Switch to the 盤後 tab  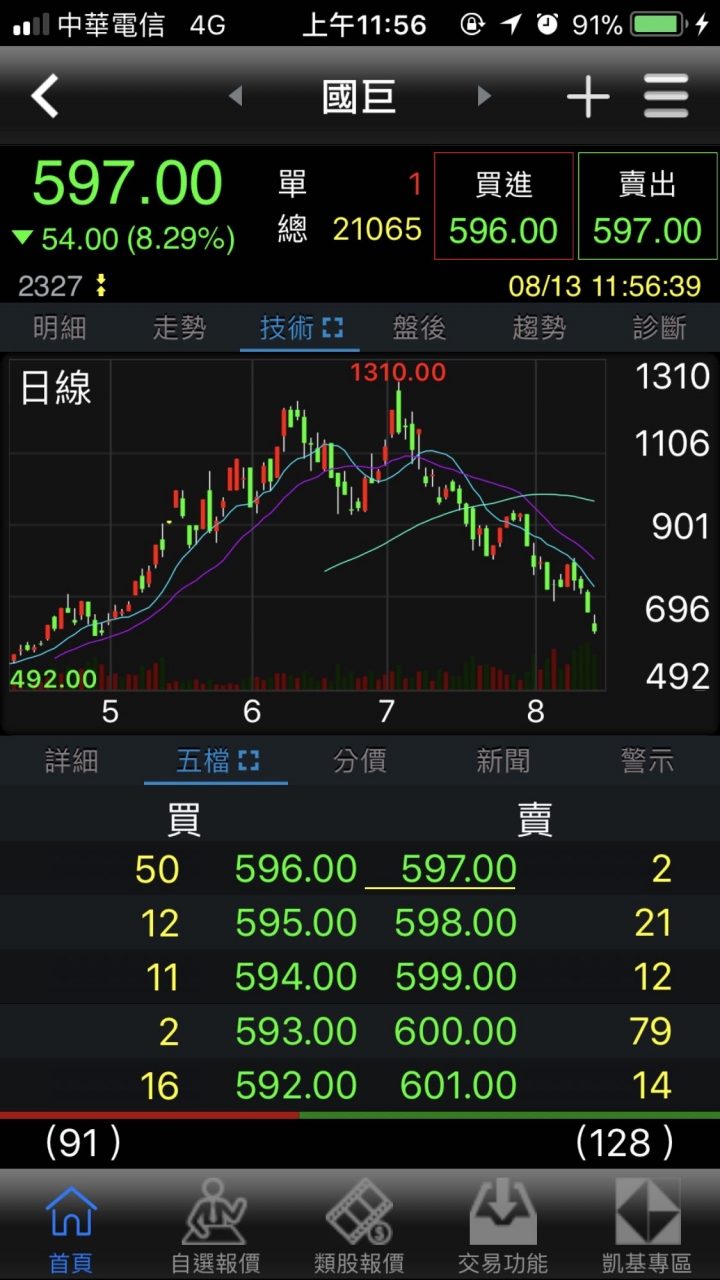(420, 328)
